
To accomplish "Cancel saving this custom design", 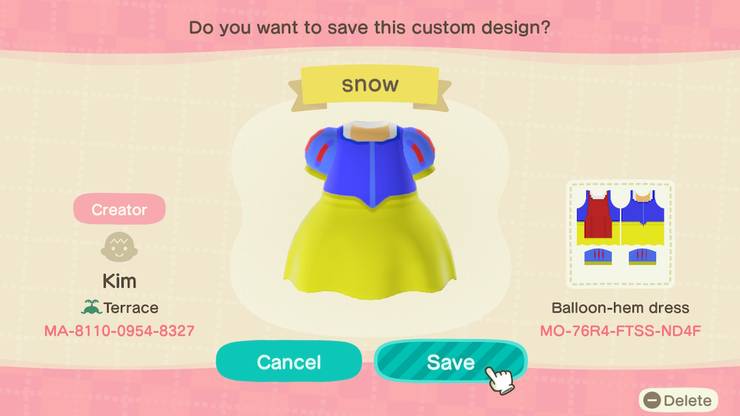I will (x=288, y=362).
